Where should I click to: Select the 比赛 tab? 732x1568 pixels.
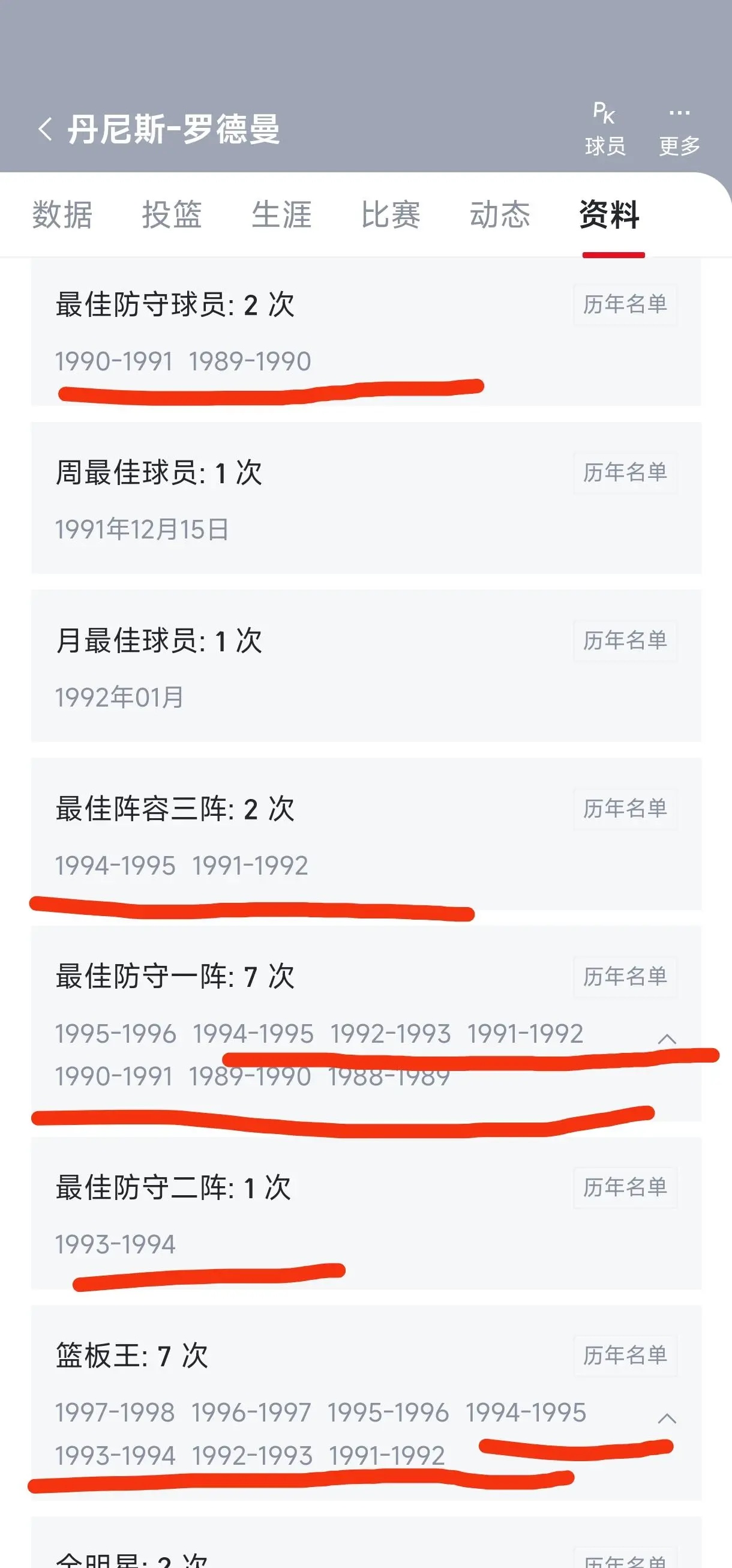click(391, 215)
